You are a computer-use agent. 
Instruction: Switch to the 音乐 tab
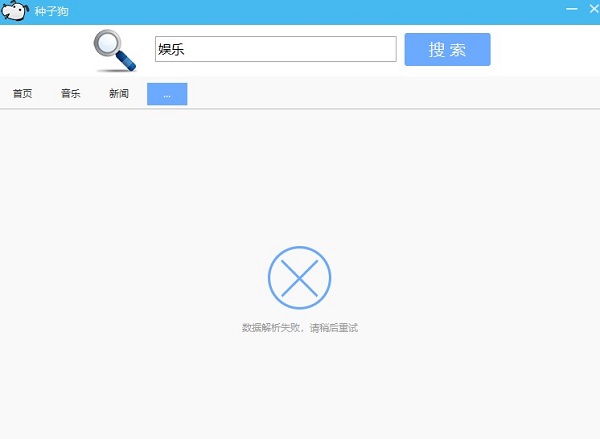tap(70, 94)
